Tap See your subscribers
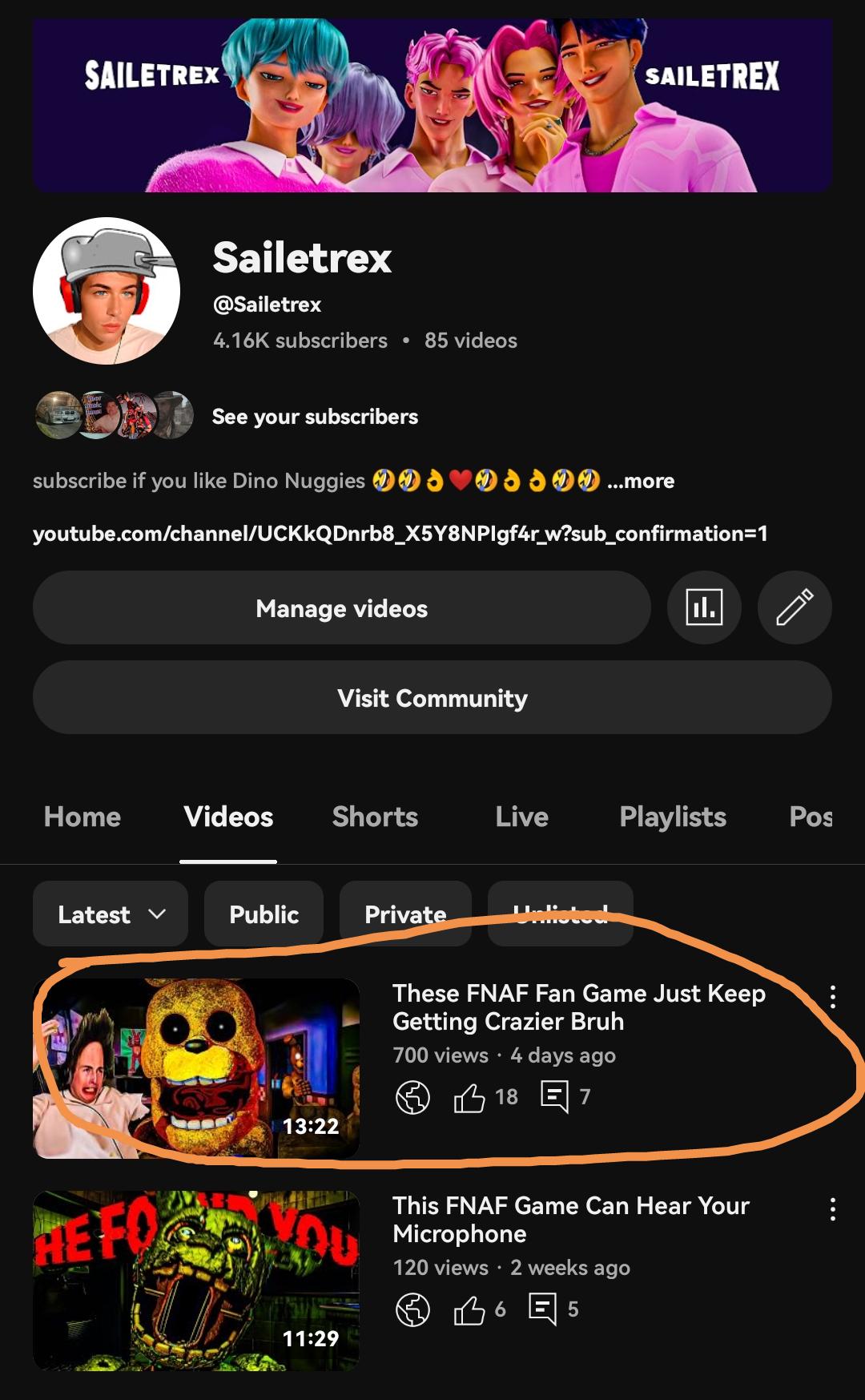 [315, 417]
